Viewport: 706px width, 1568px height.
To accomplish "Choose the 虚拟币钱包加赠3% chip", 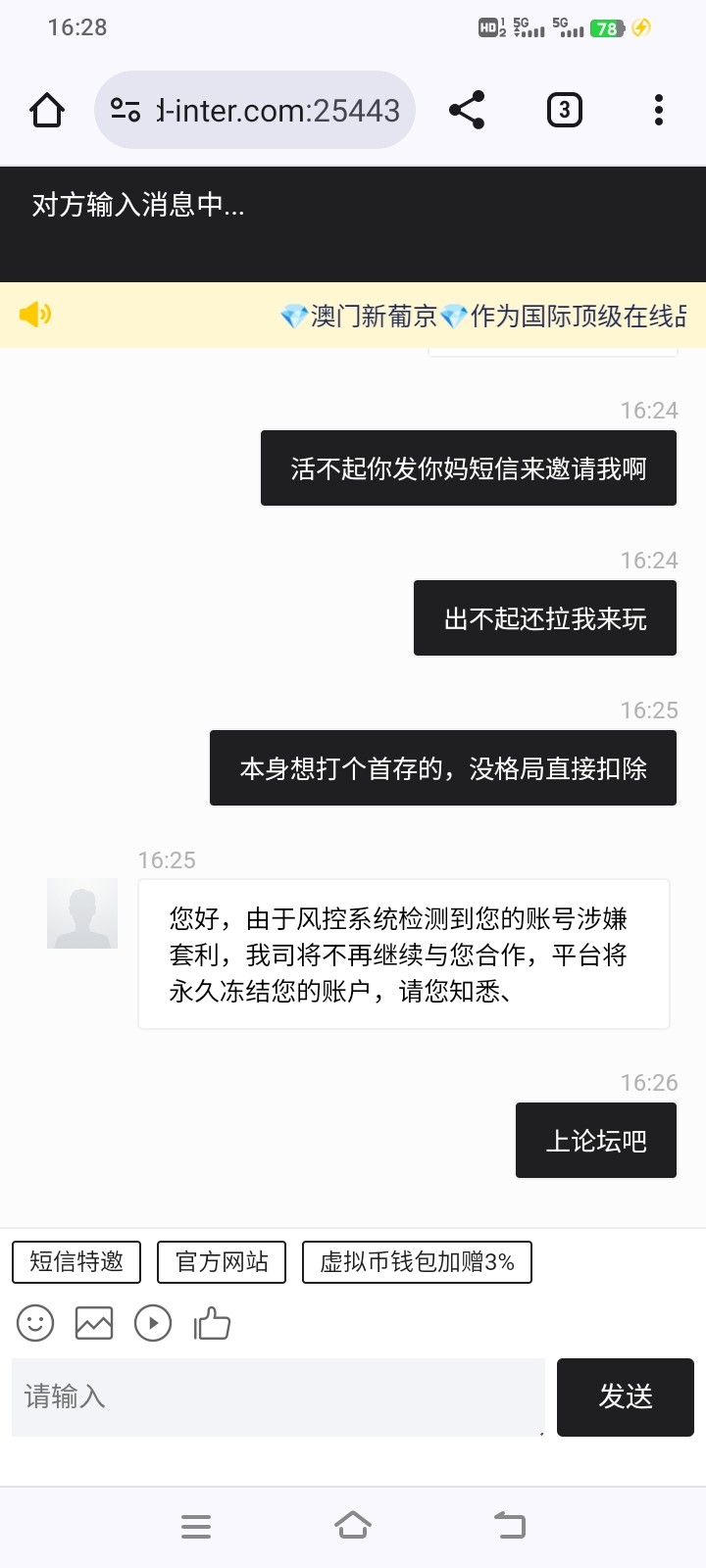I will [x=417, y=1261].
